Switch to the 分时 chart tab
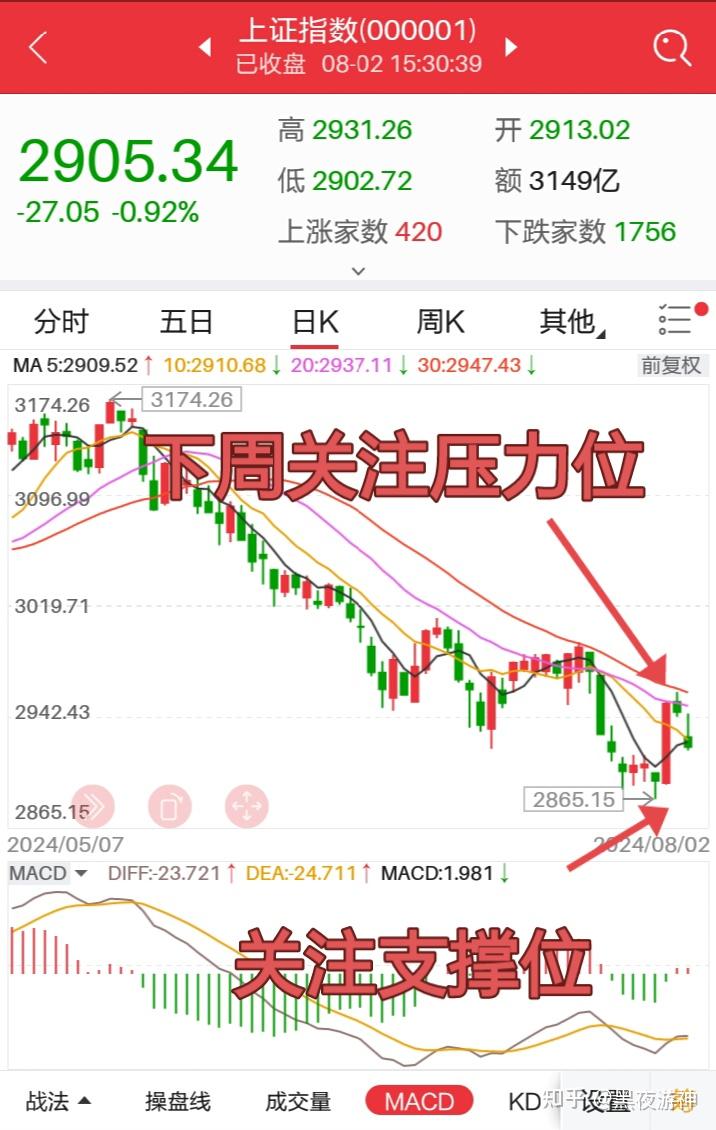The width and height of the screenshot is (716, 1130). click(x=61, y=322)
